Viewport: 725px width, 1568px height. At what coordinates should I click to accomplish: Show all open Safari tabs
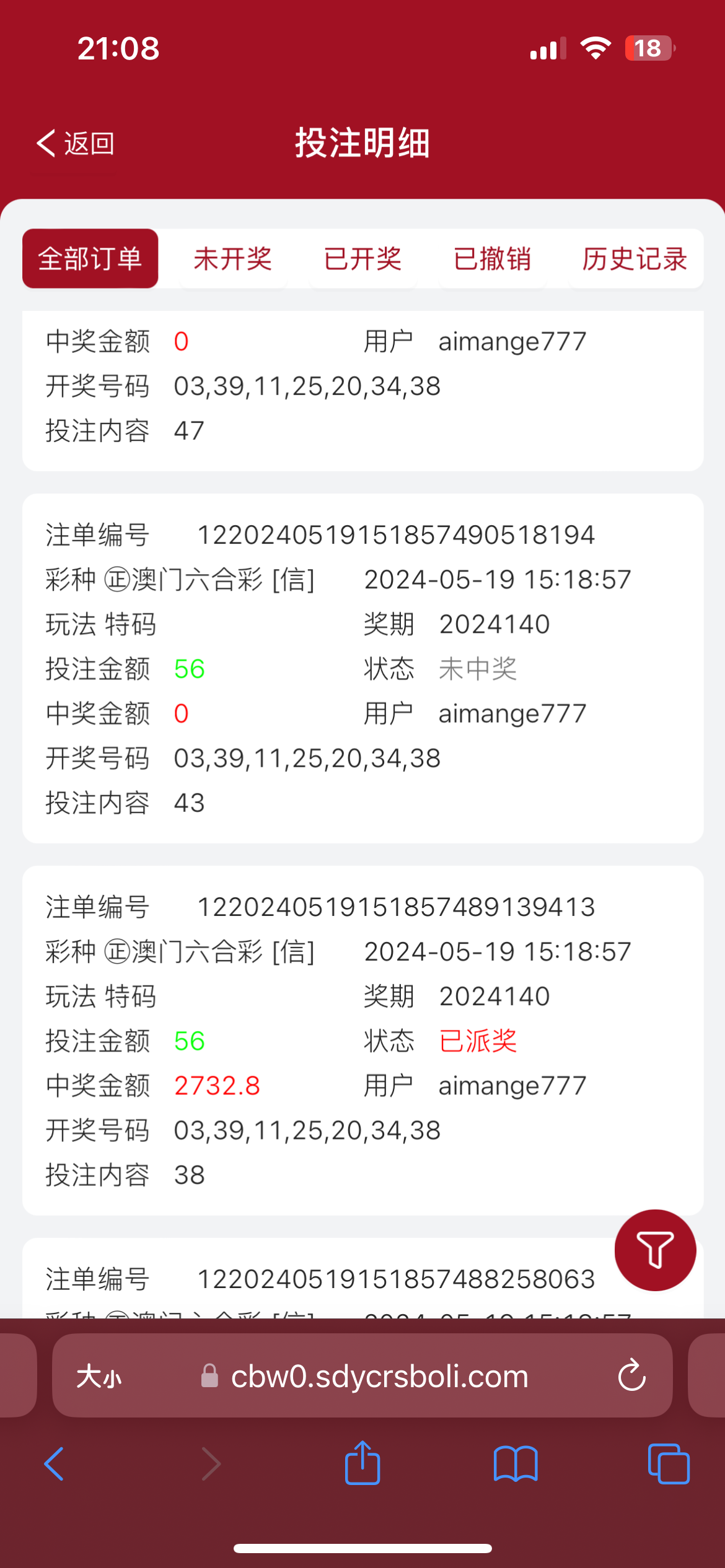(668, 1464)
